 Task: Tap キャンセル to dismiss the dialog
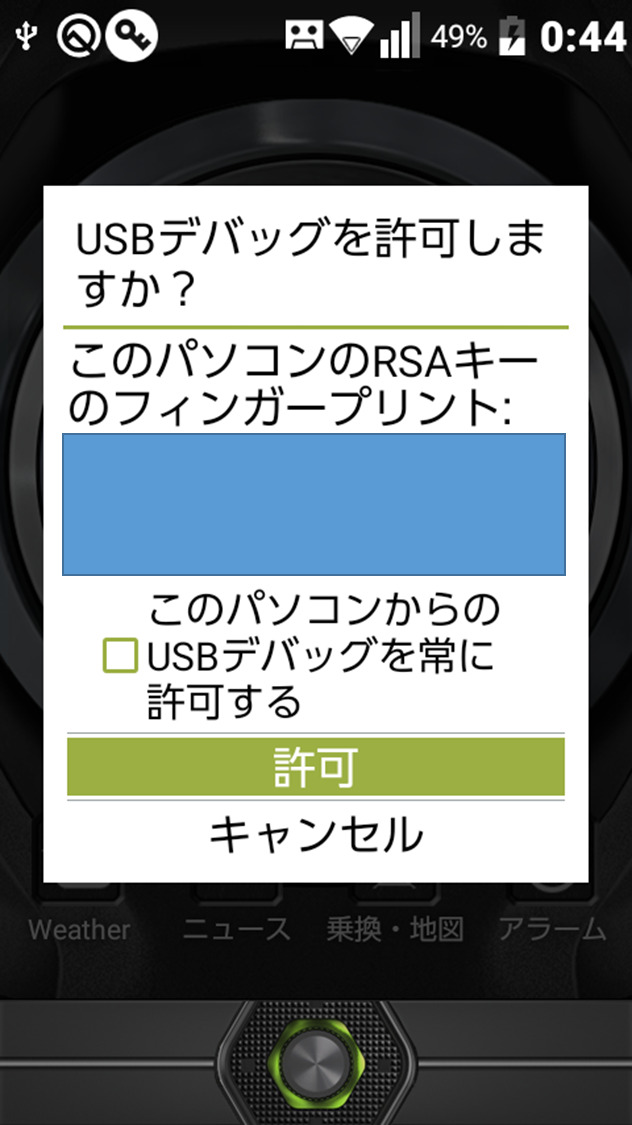(x=316, y=834)
